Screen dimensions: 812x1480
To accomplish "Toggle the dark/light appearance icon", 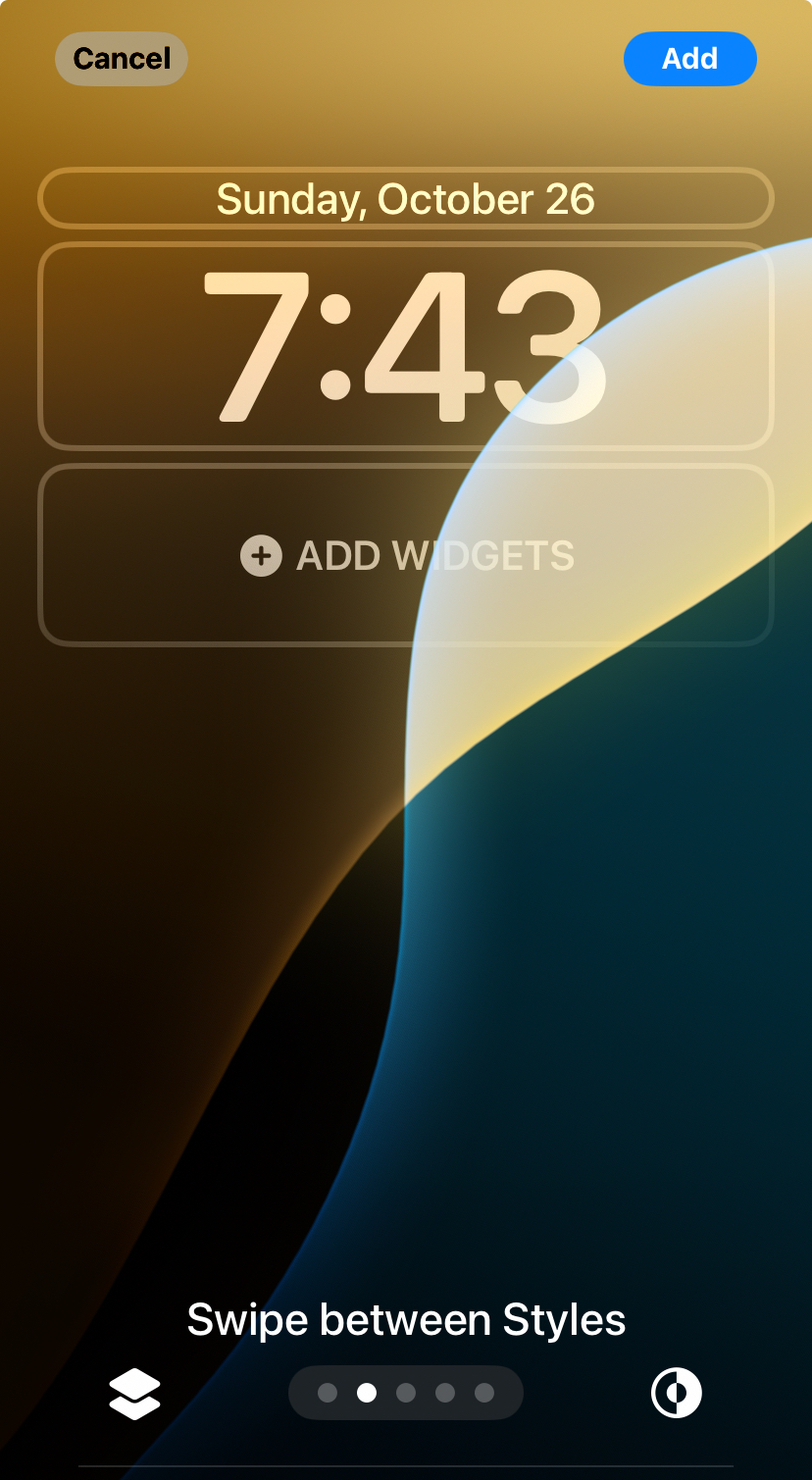I will (677, 1393).
